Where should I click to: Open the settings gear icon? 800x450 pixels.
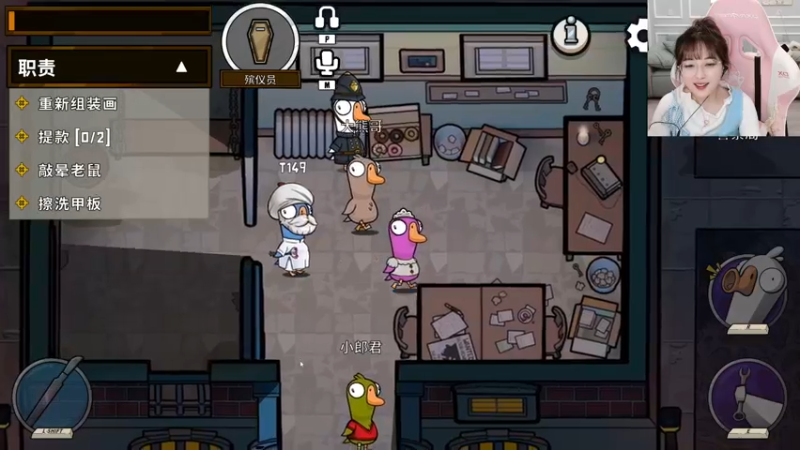coord(638,36)
